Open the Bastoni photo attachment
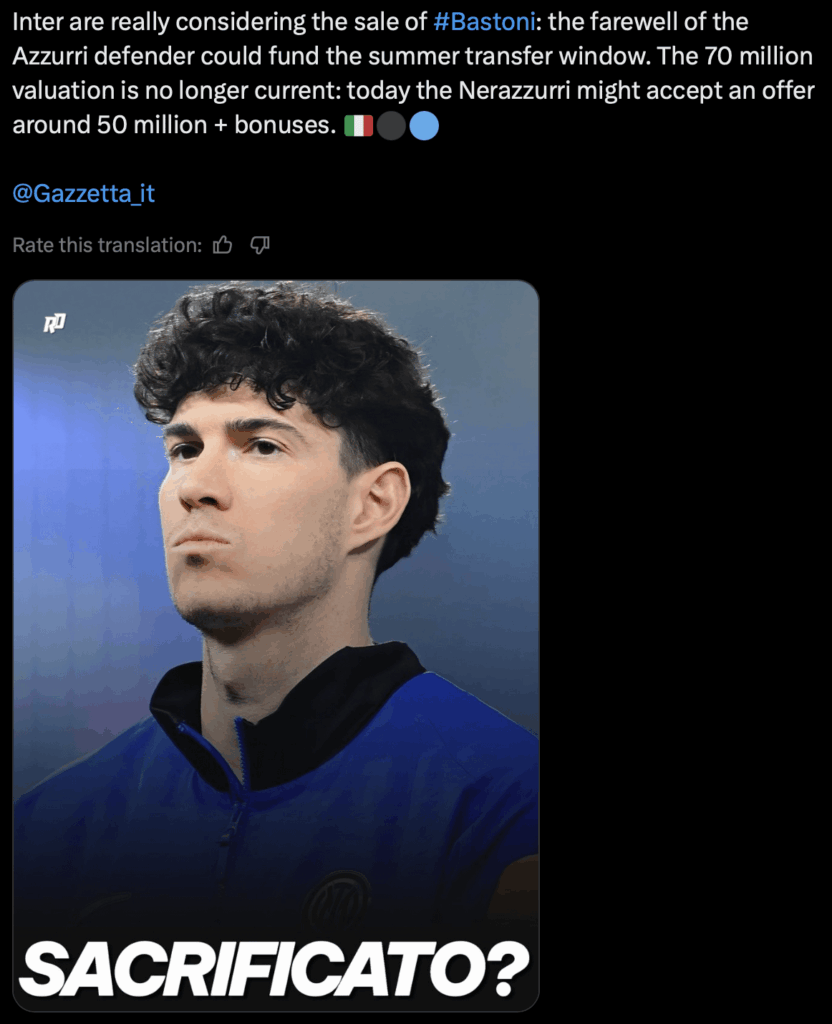Viewport: 832px width, 1024px height. [280, 640]
